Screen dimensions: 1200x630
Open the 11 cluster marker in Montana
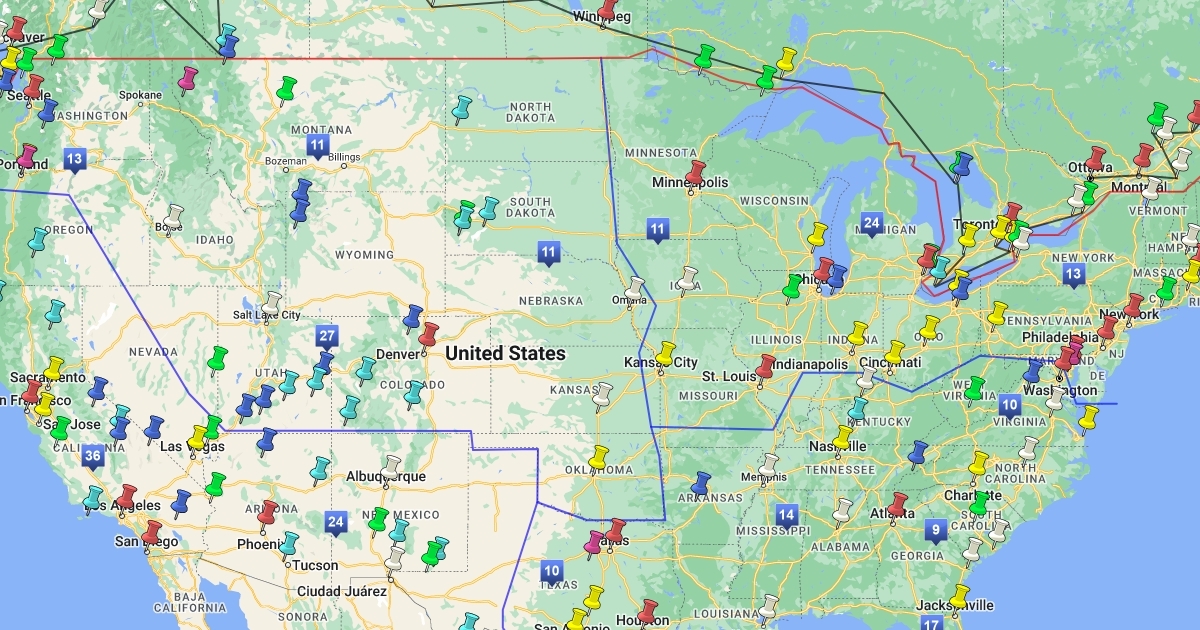pos(317,147)
